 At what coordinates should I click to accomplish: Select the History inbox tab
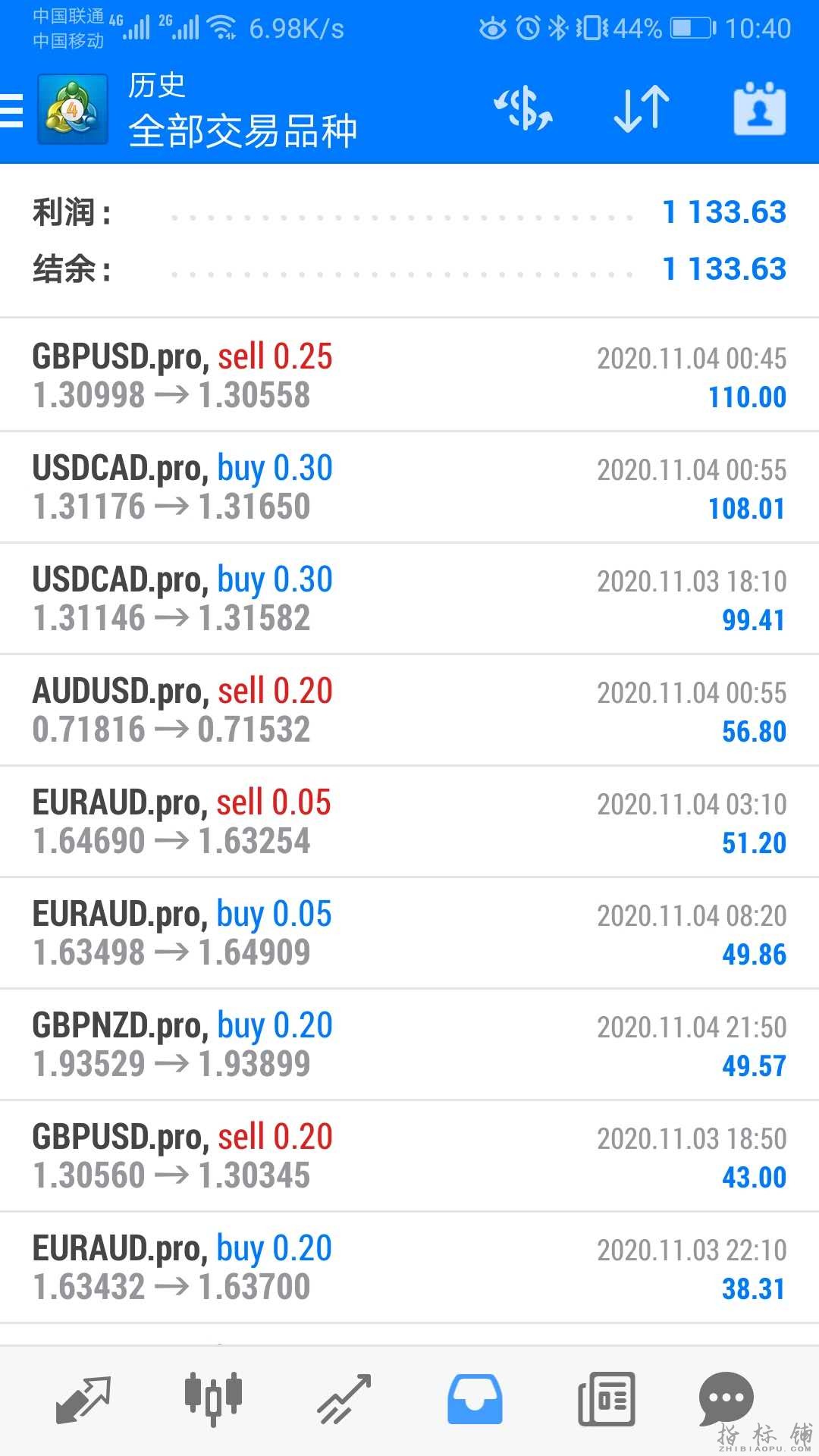(x=475, y=1399)
